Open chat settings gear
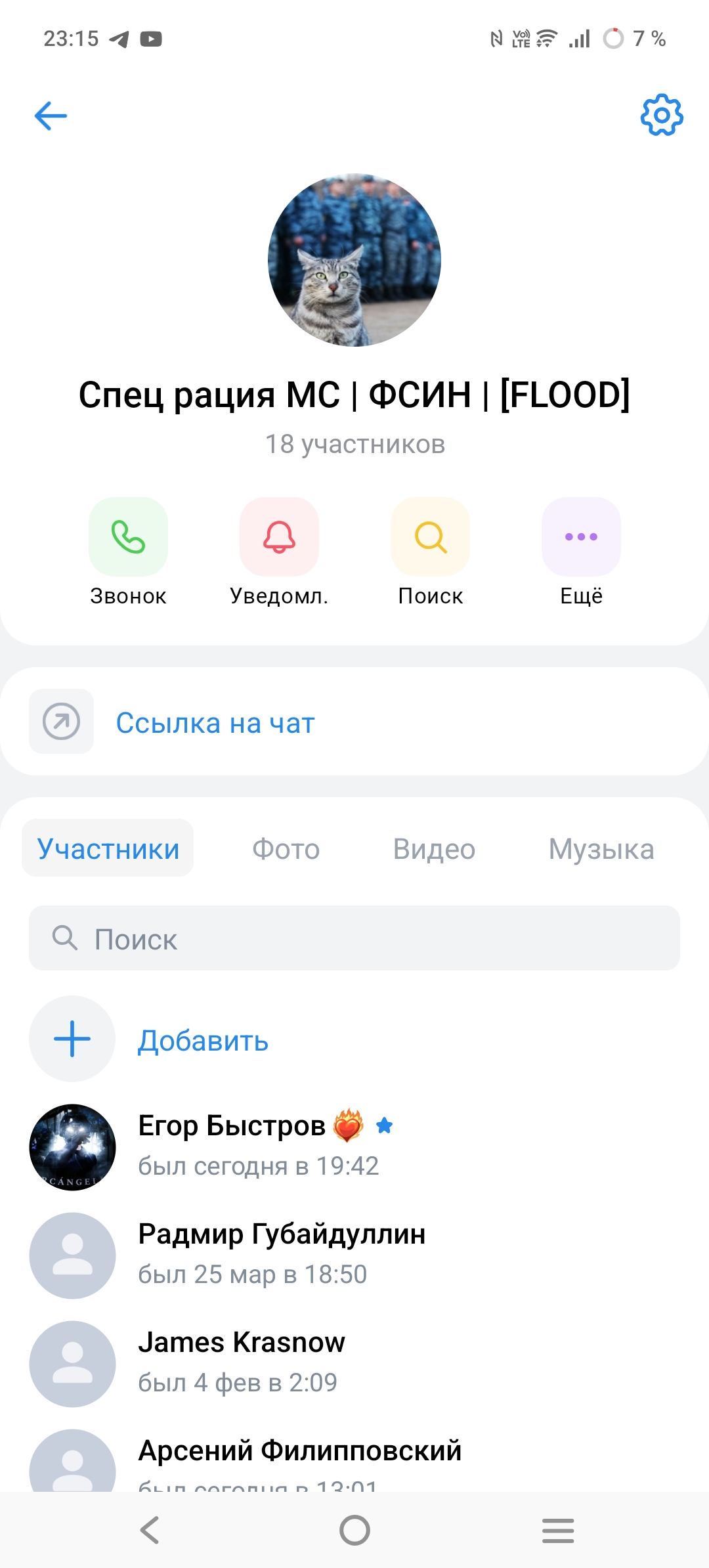This screenshot has height=1568, width=709. [x=661, y=116]
